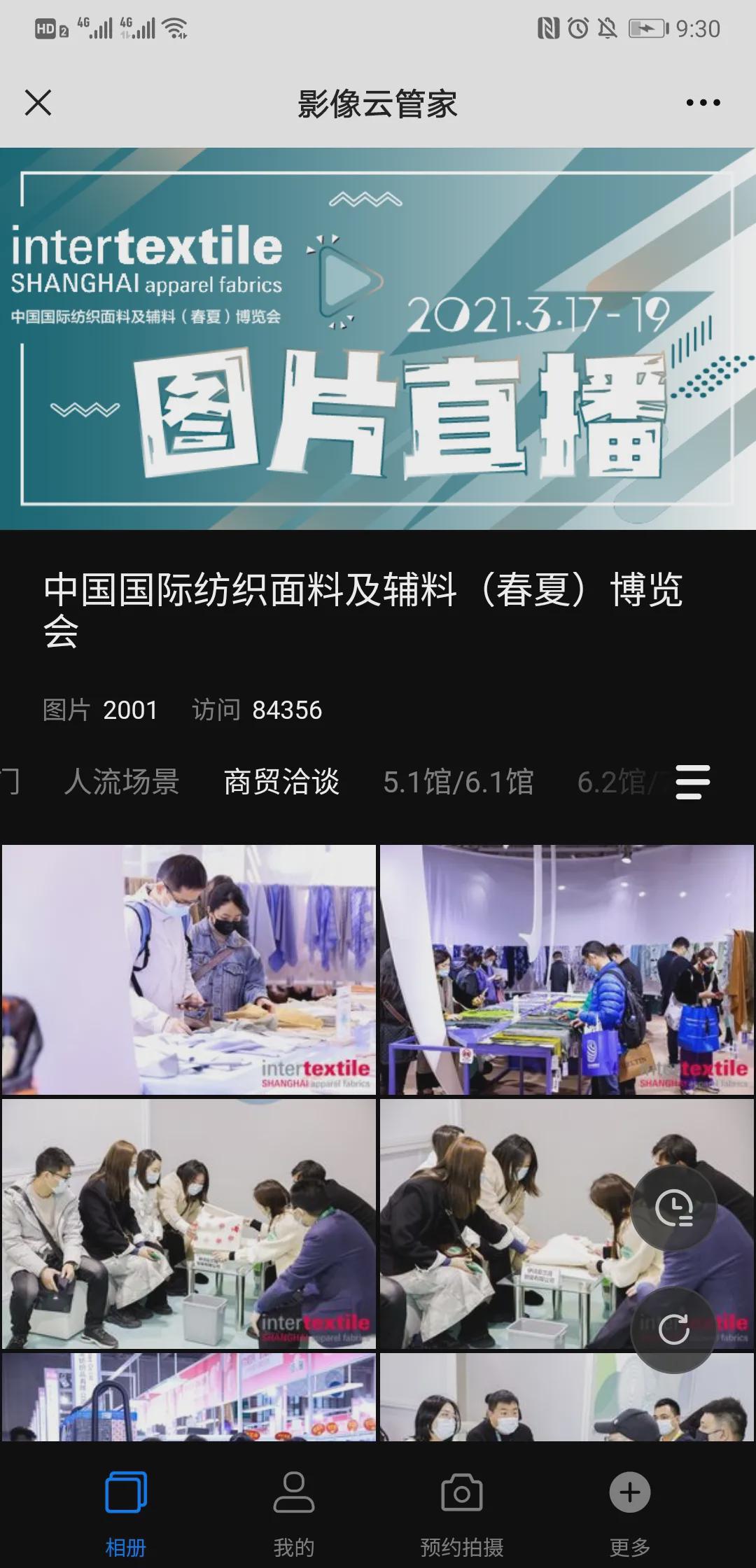This screenshot has width=756, height=1568.
Task: Switch to the 相册 tab
Action: [x=126, y=1512]
